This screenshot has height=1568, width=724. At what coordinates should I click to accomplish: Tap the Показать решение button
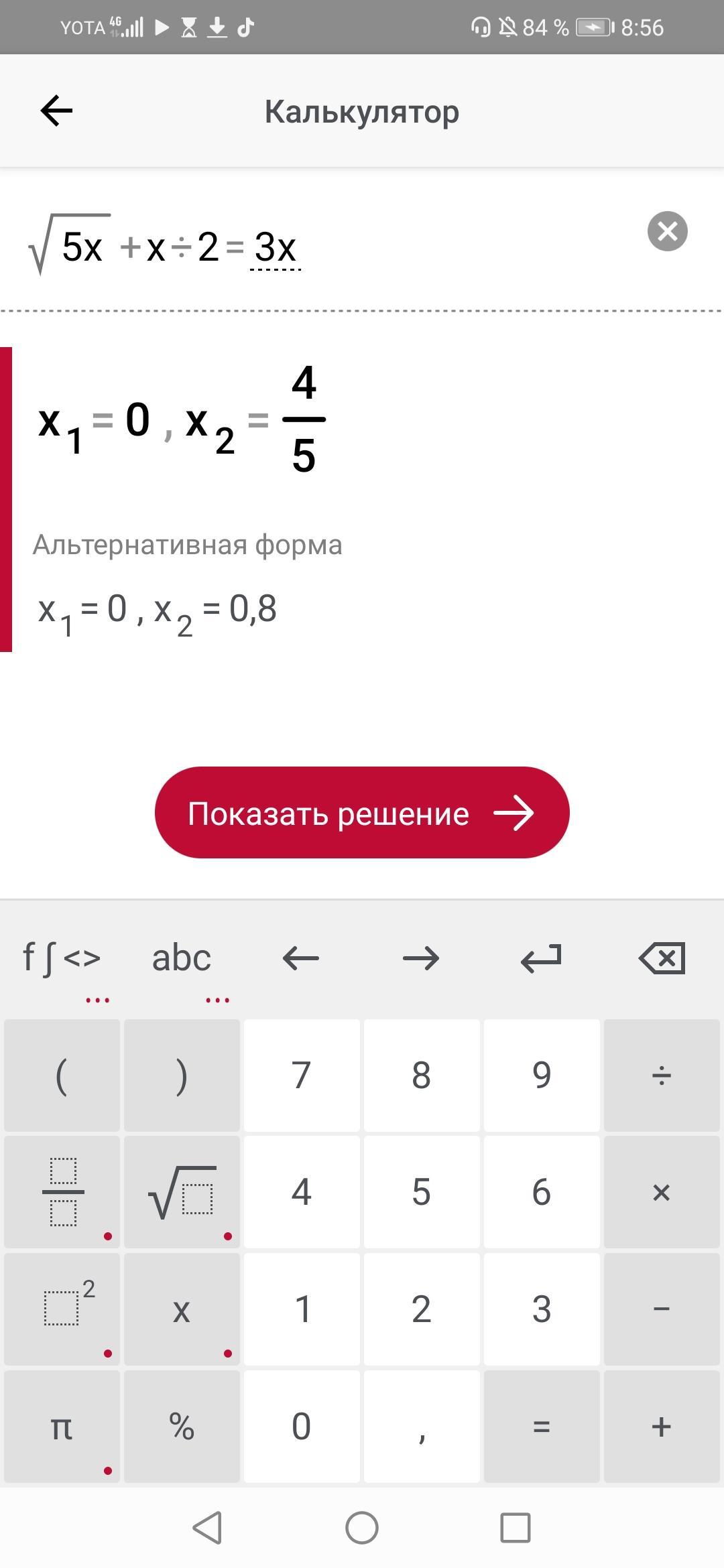[362, 812]
